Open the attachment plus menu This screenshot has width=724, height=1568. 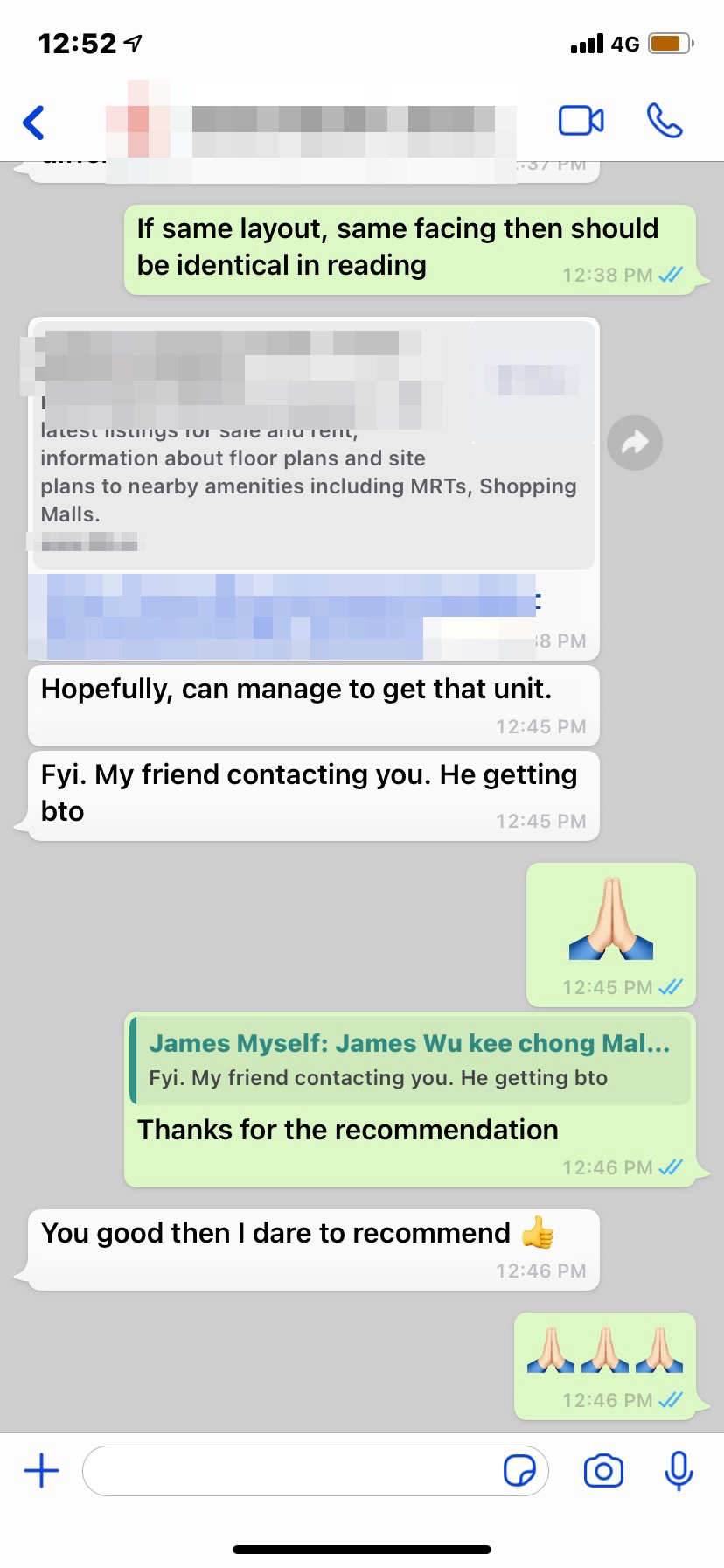pos(41,1471)
